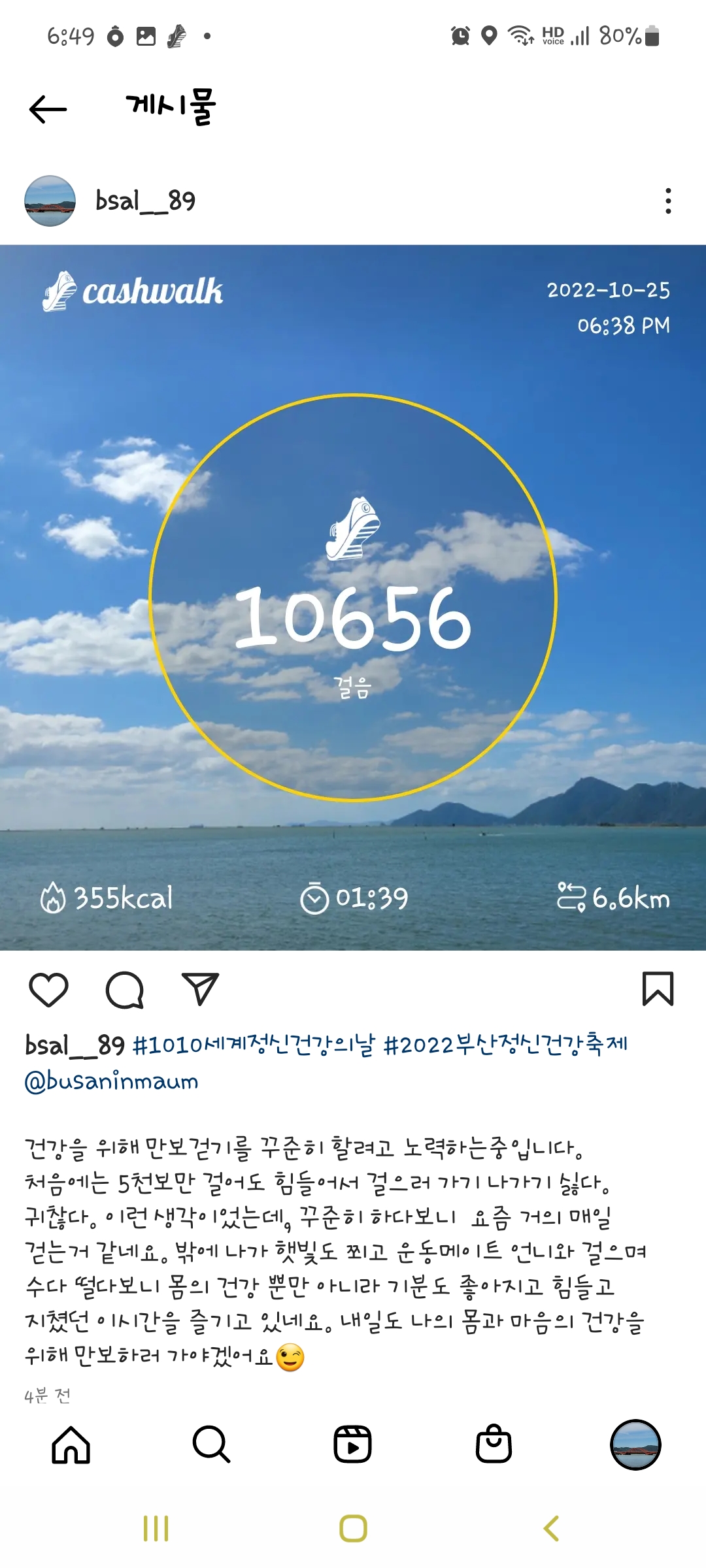Switch to the Search tab

211,1445
